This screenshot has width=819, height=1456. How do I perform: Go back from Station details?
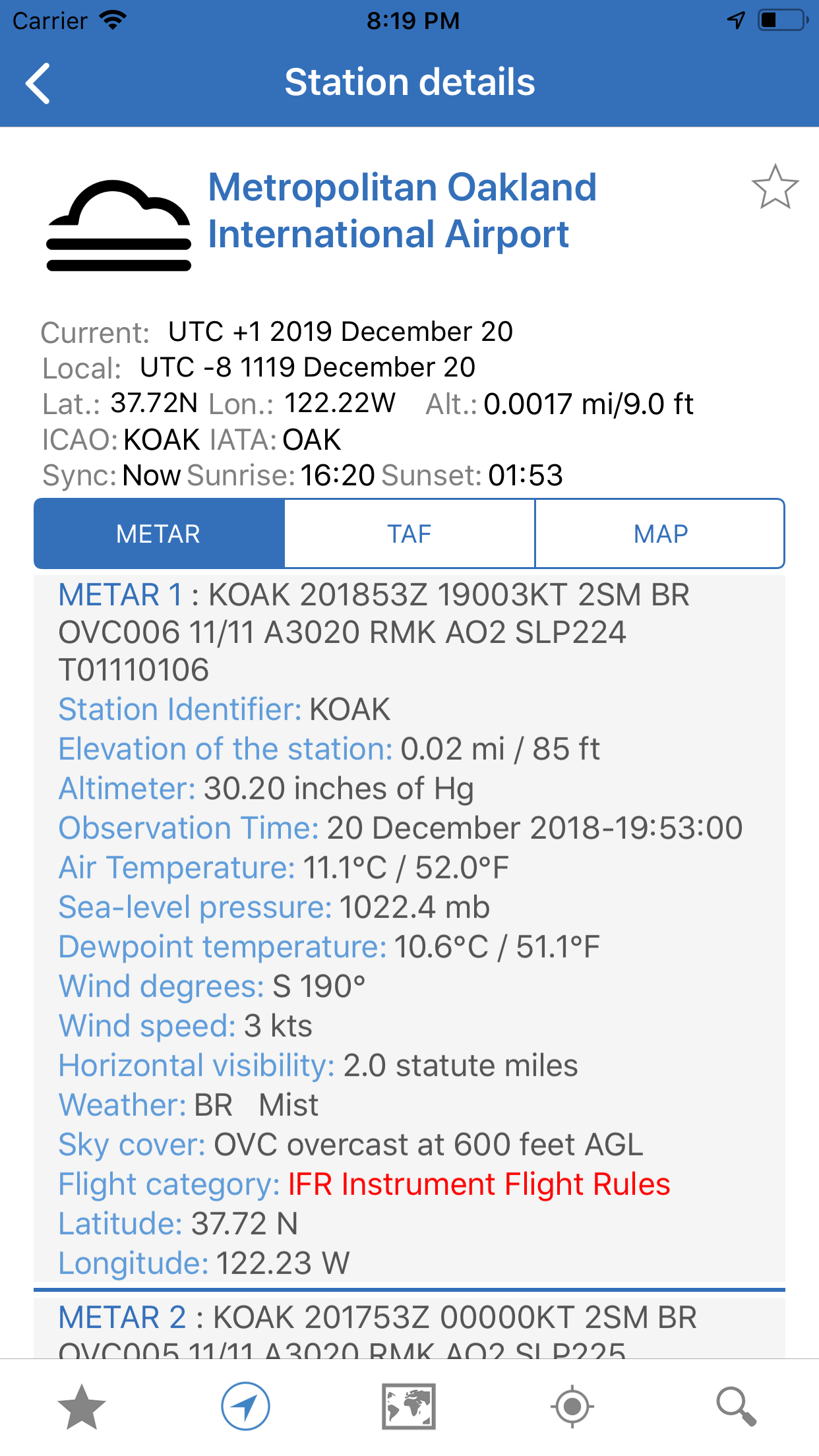(x=38, y=83)
